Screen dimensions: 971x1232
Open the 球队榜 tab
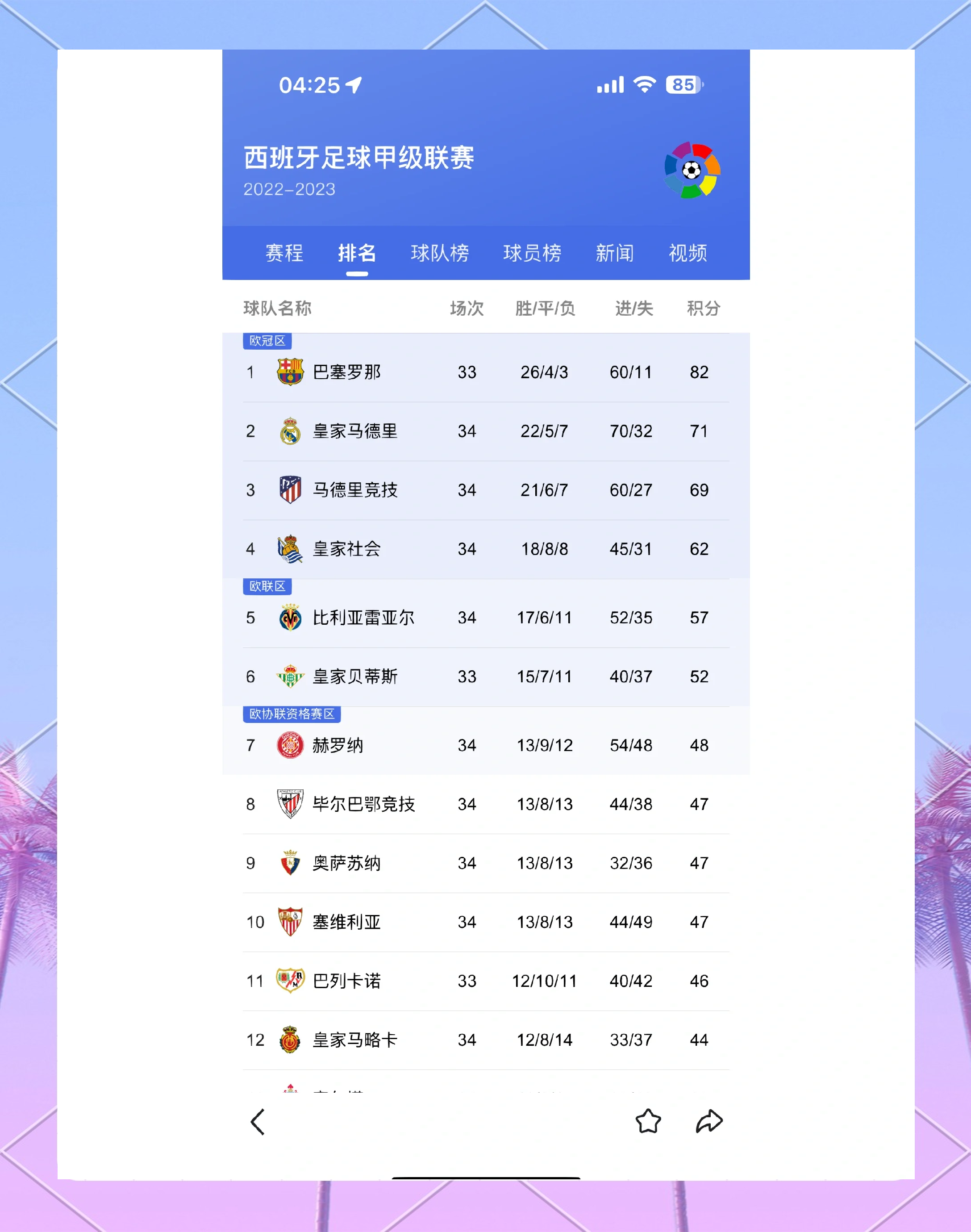pos(439,253)
